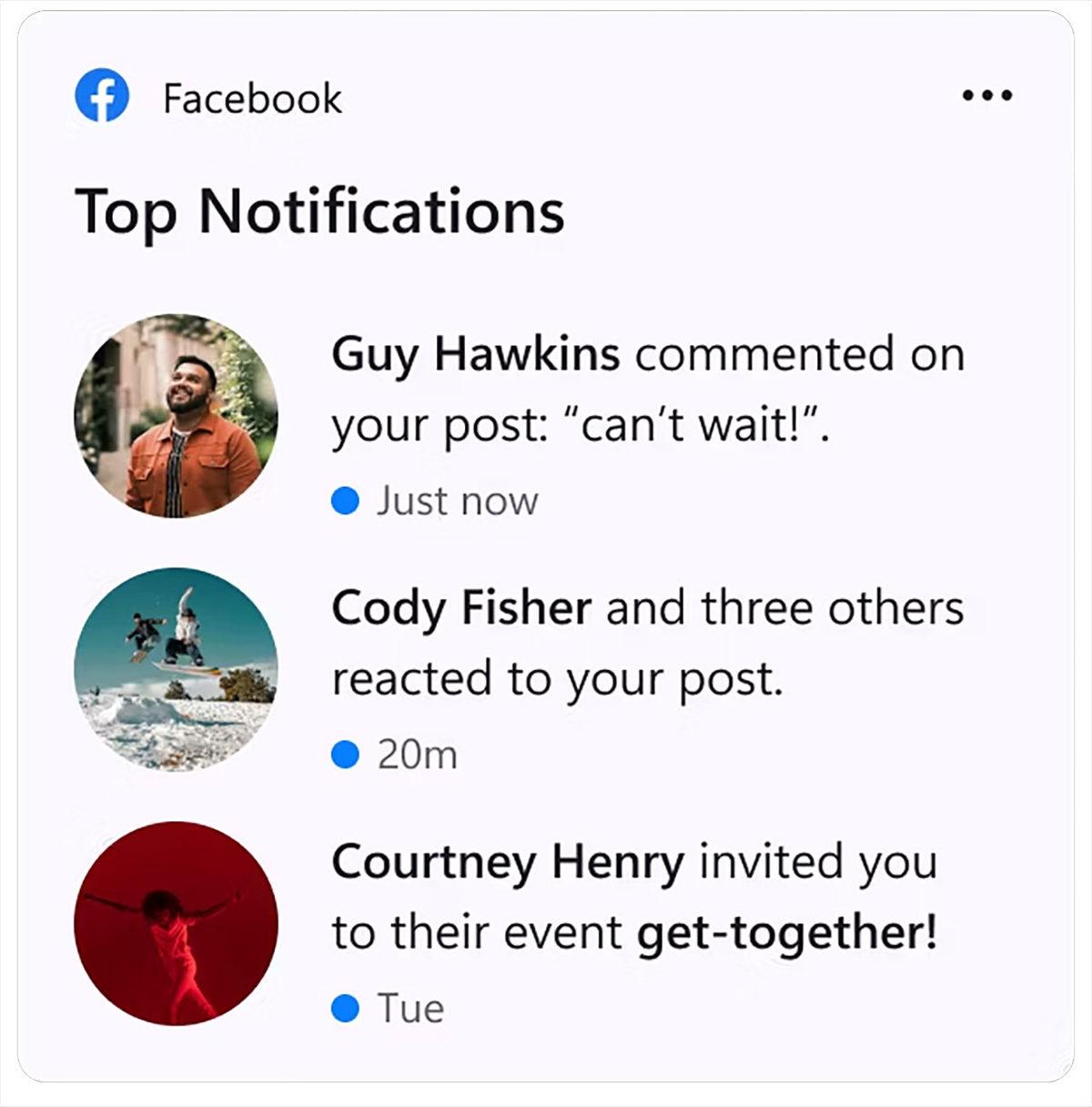Click the Top Notifications heading
The image size is (1092, 1107).
pyautogui.click(x=320, y=212)
